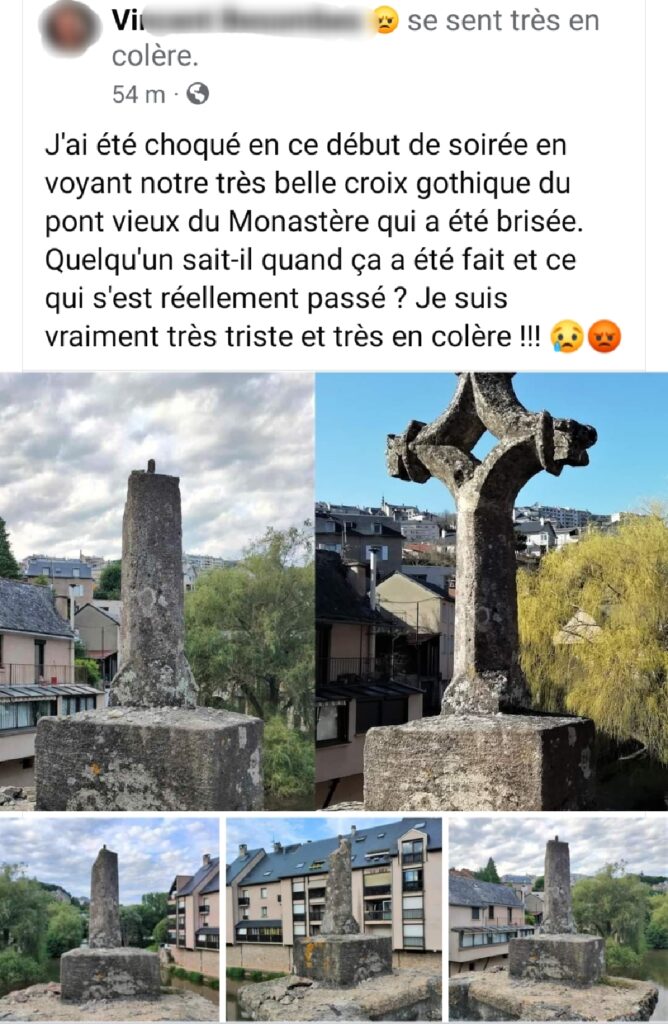
Task: Open the small photo with the balconied apartment block
Action: tap(333, 918)
